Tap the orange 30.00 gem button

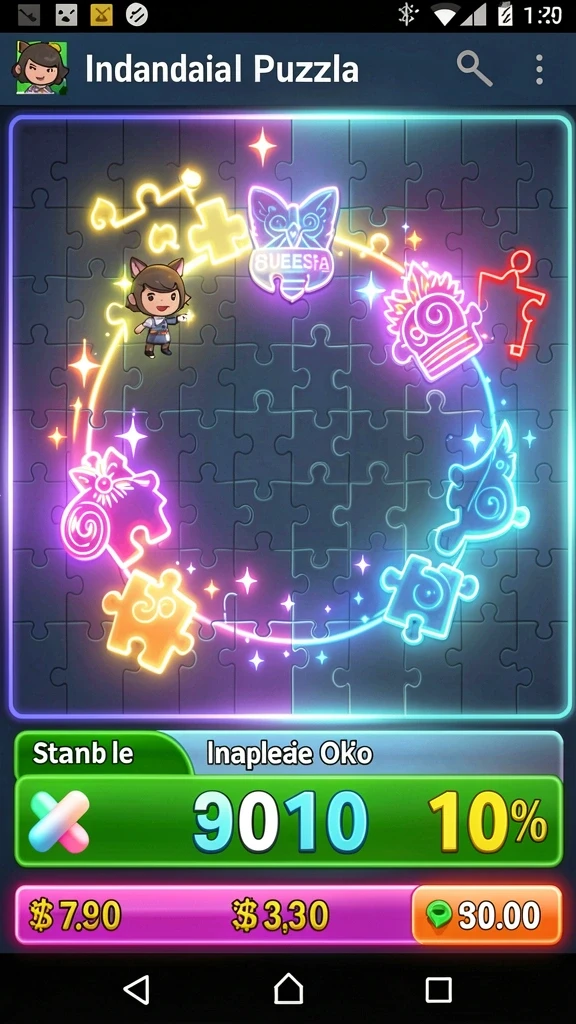(487, 916)
